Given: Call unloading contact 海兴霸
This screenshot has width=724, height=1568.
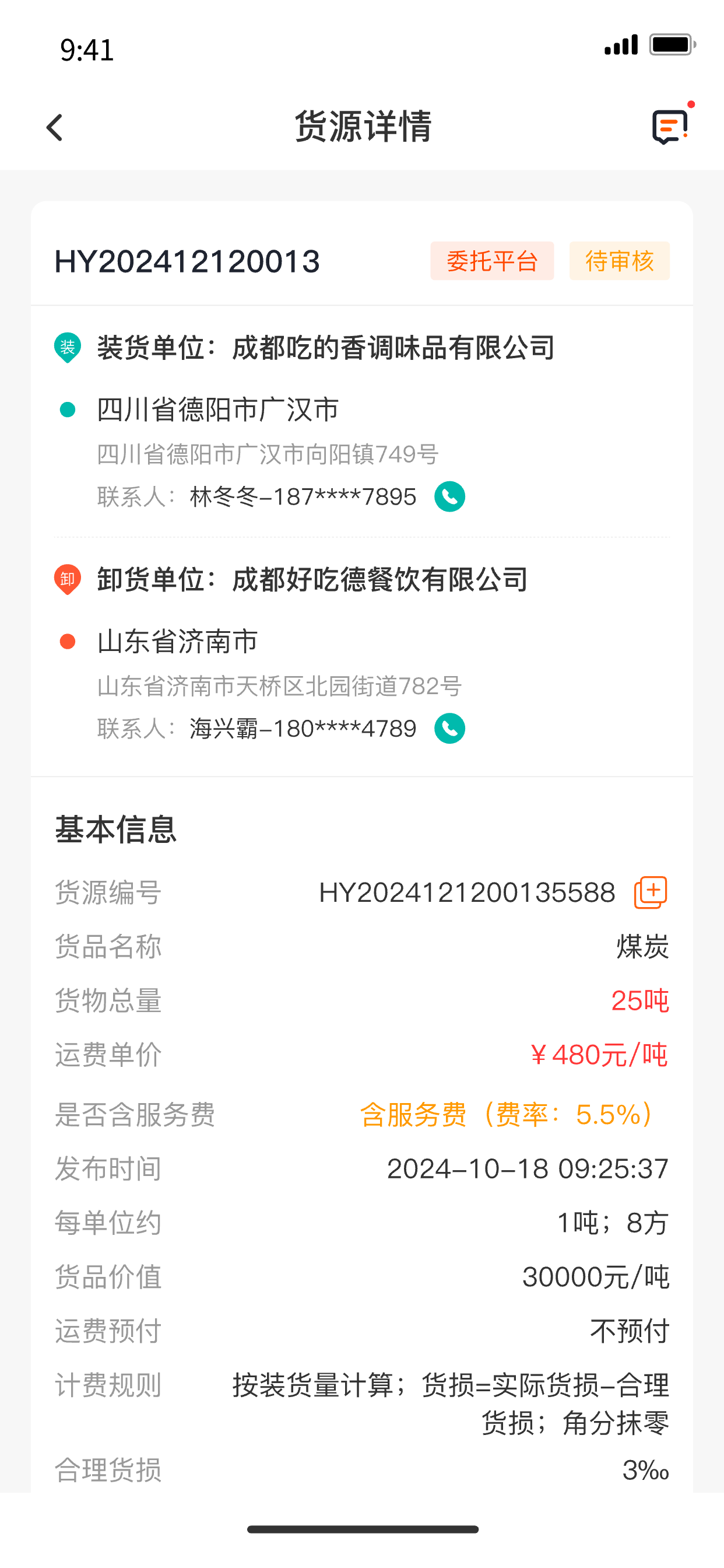Looking at the screenshot, I should [x=449, y=729].
